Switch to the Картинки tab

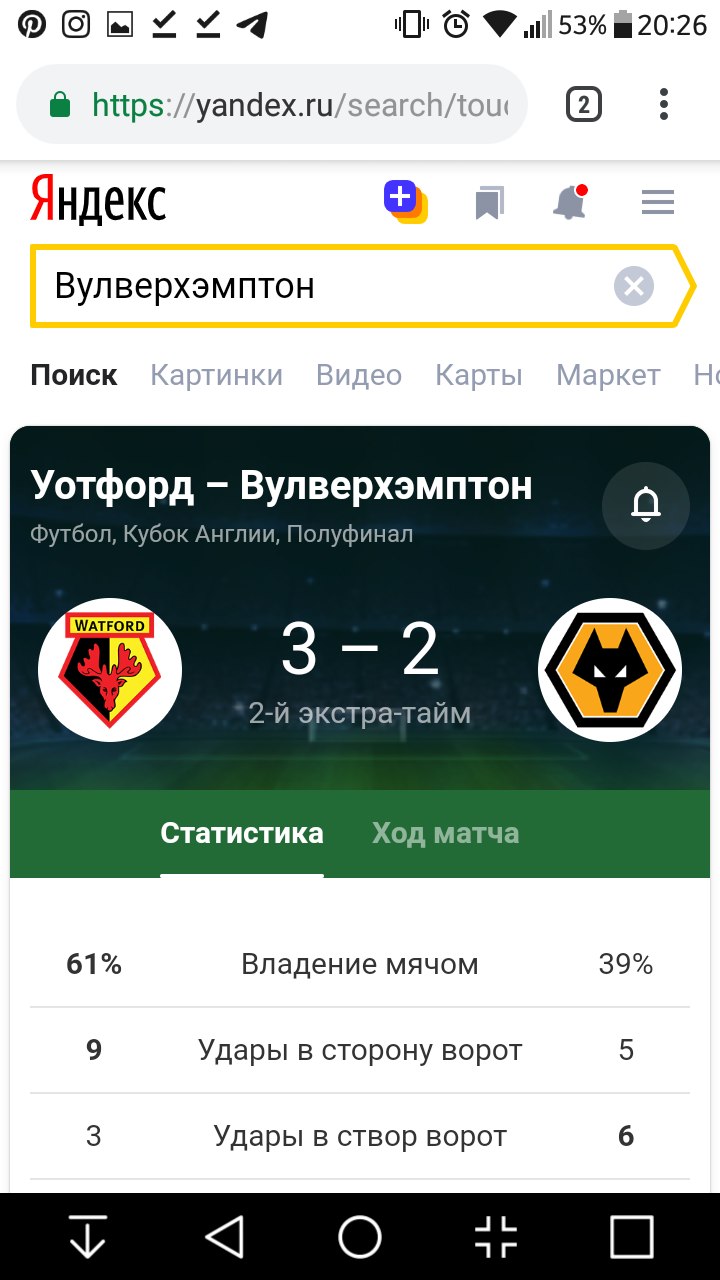216,375
